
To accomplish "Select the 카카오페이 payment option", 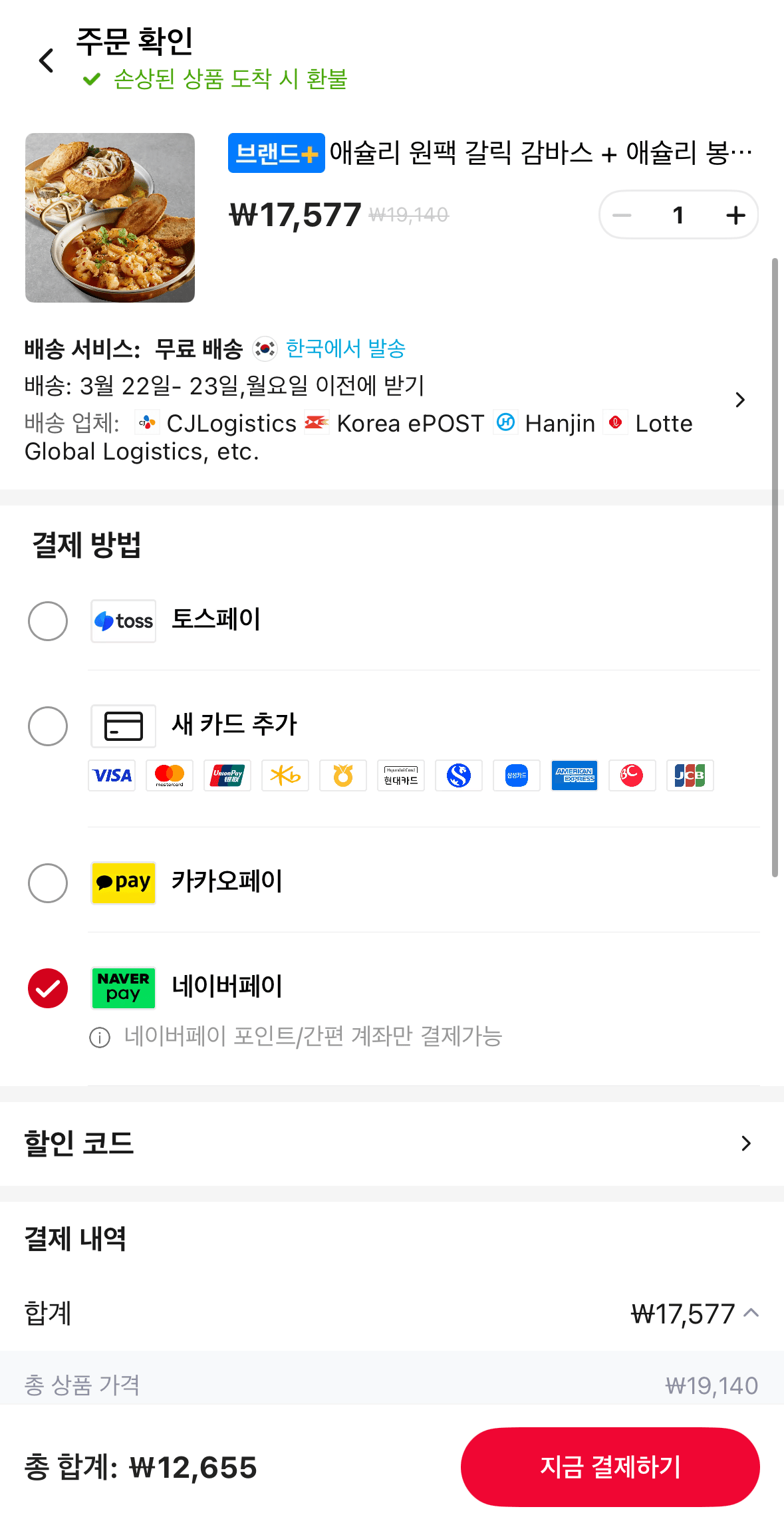I will [47, 883].
